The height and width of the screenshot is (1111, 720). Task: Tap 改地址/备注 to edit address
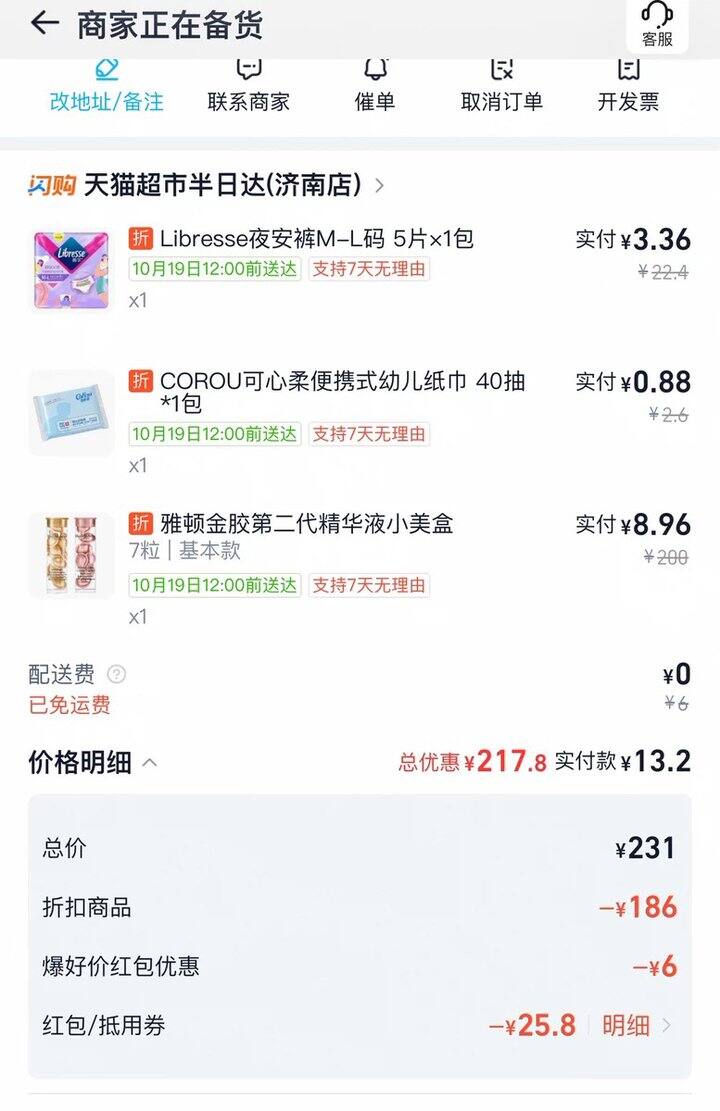pos(107,88)
